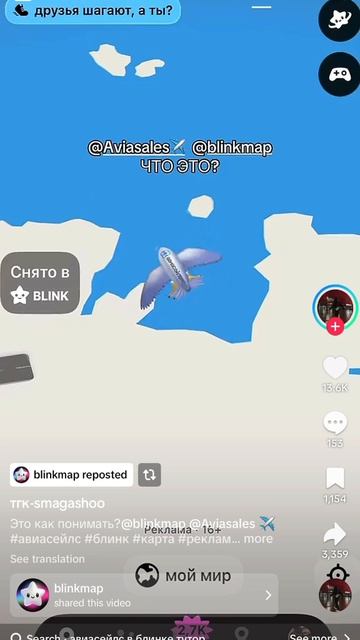This screenshot has width=360, height=640.
Task: Open the #авиасейлс hashtag
Action: pos(46,539)
